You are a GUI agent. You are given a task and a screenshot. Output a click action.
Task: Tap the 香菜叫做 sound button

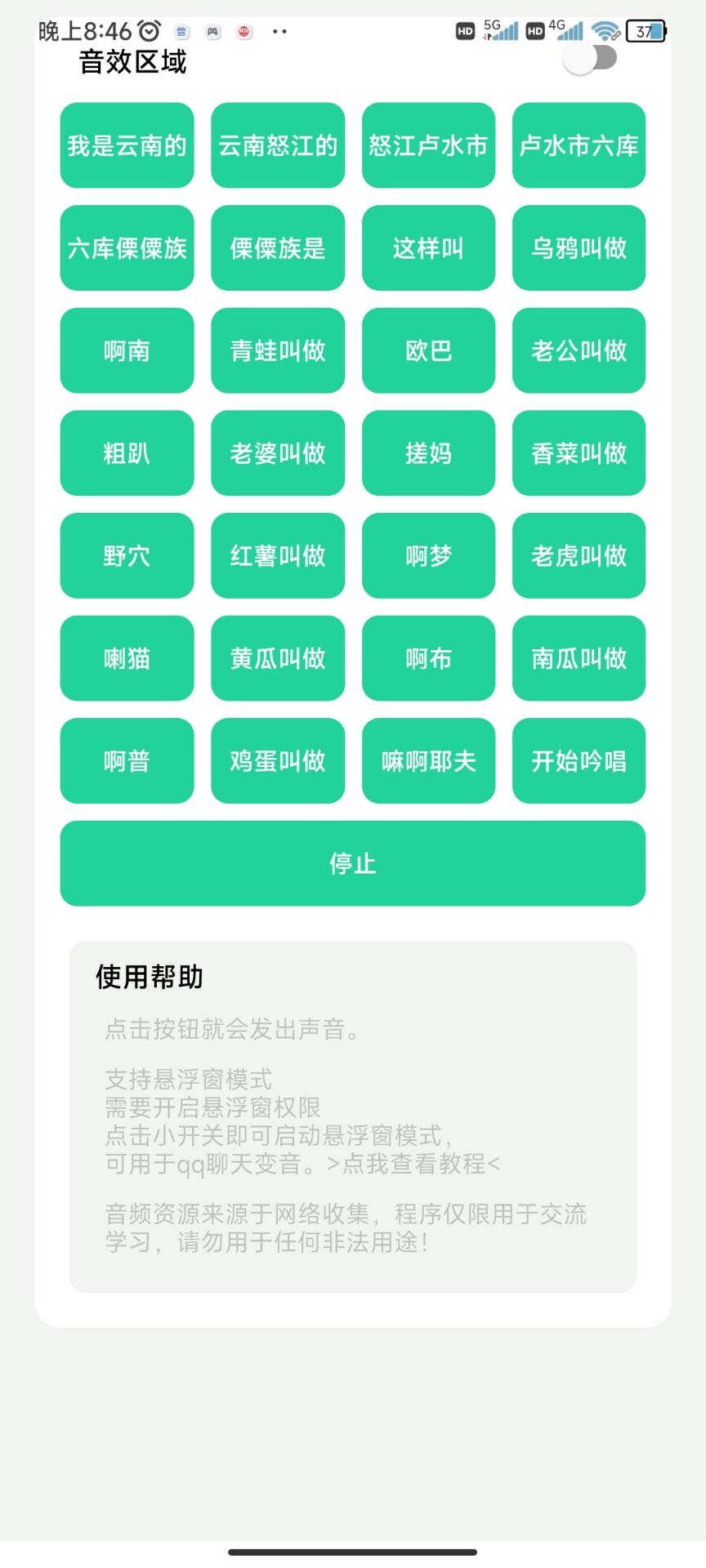click(579, 453)
